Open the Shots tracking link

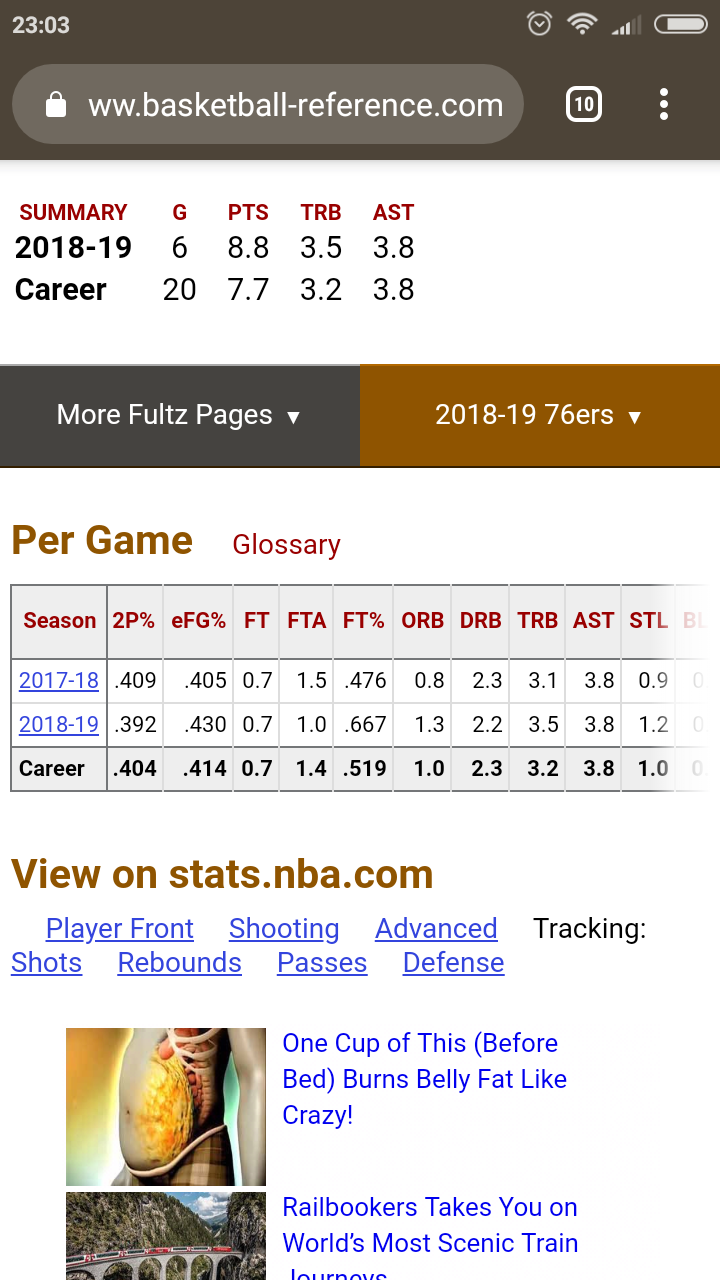[x=46, y=963]
